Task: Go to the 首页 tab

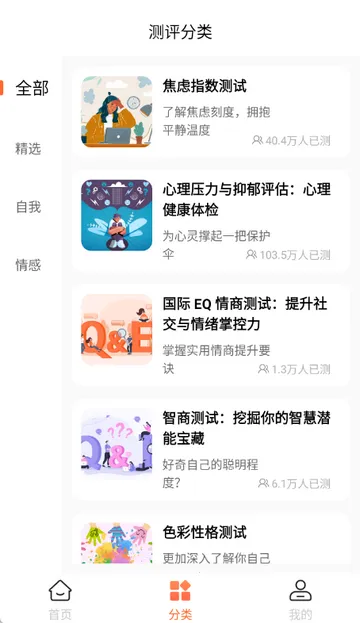Action: tap(60, 599)
